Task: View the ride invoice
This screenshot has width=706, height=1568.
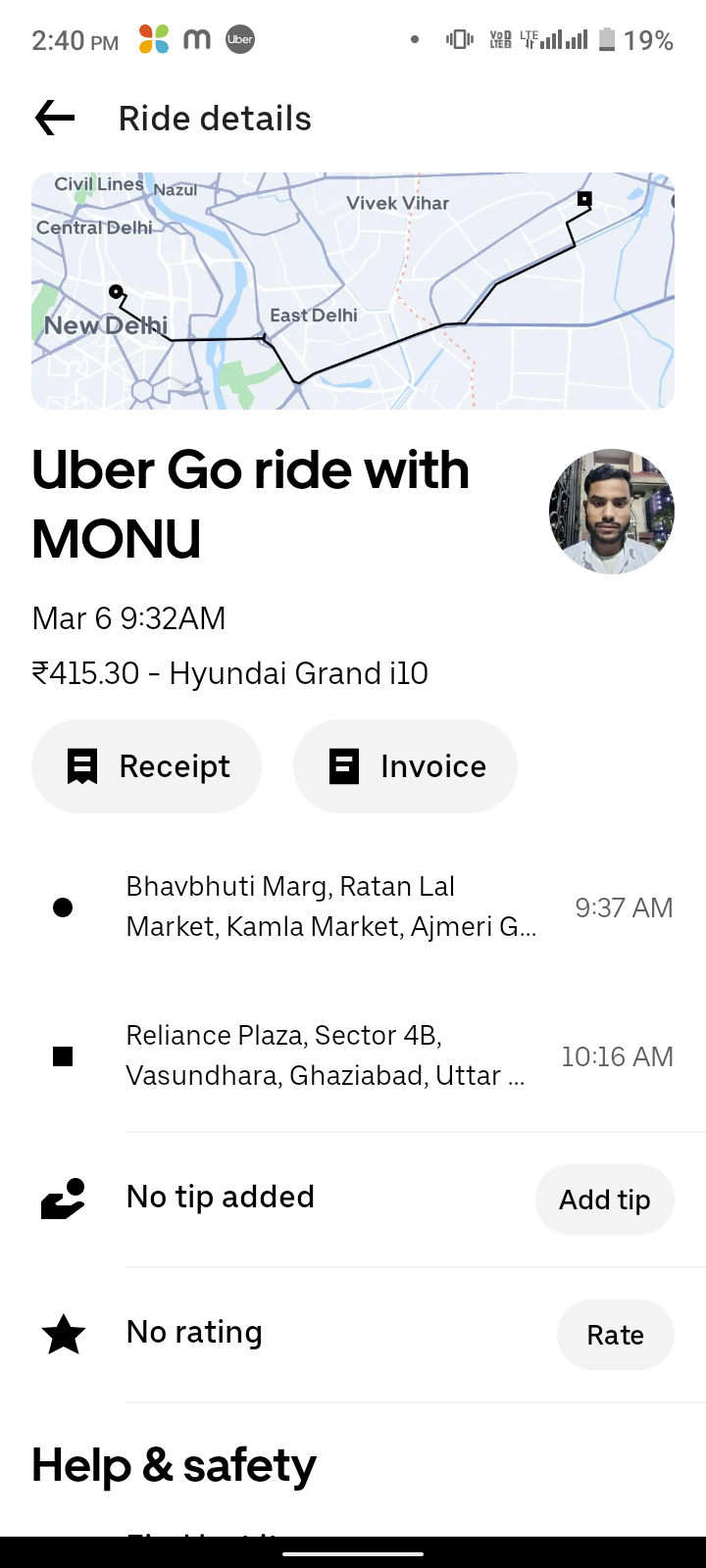Action: tap(405, 766)
